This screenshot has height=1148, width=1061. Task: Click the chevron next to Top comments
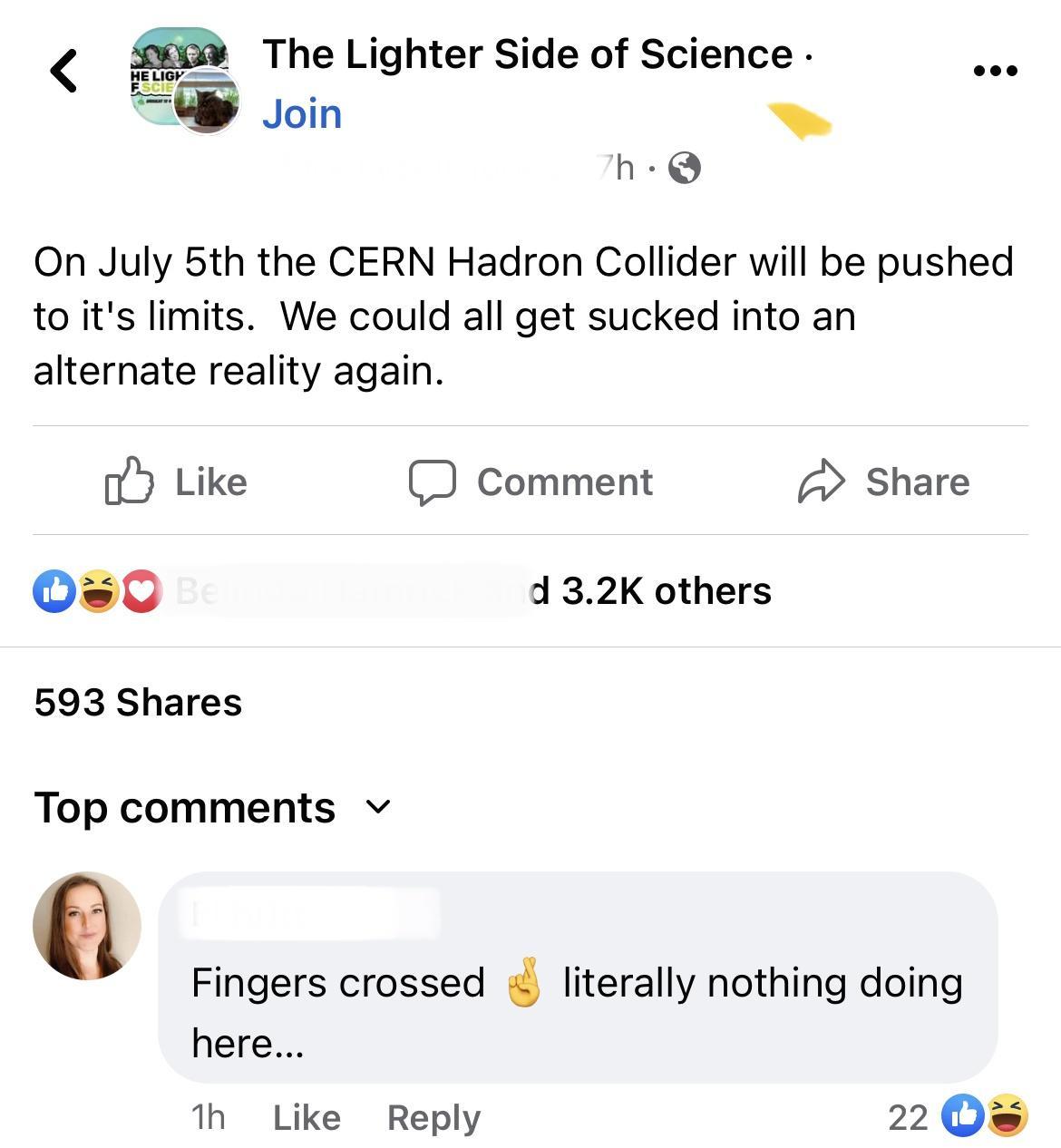[377, 807]
